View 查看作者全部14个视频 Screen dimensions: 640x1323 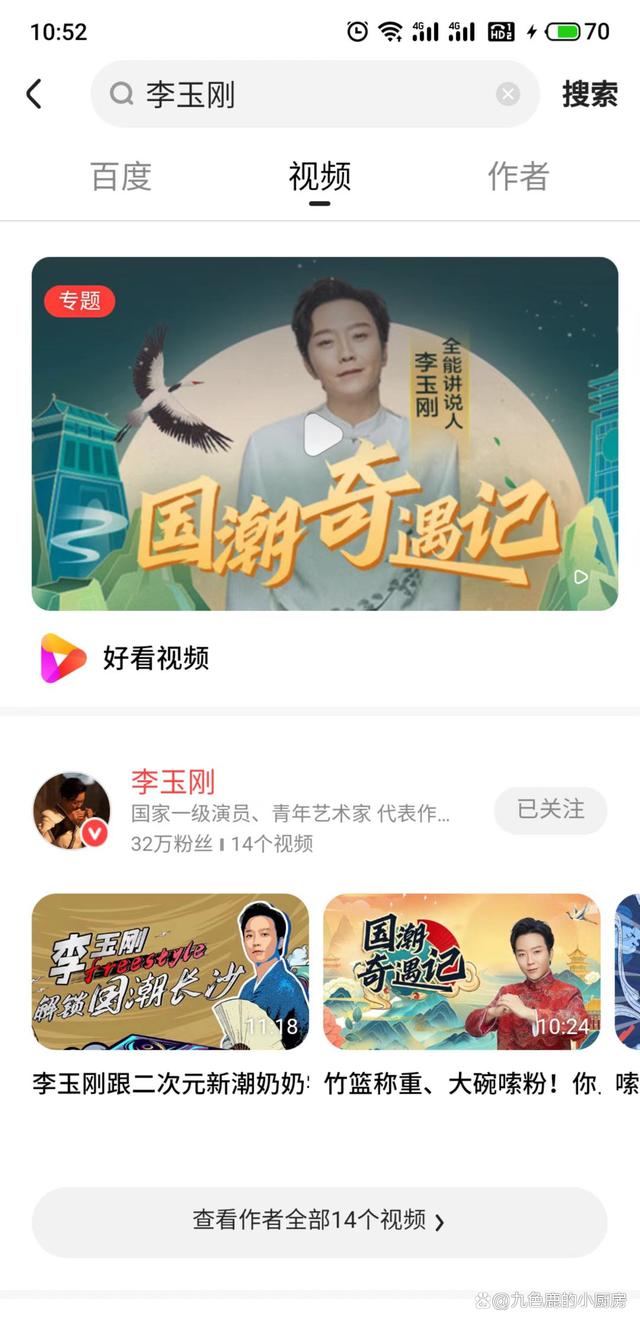click(x=319, y=1221)
